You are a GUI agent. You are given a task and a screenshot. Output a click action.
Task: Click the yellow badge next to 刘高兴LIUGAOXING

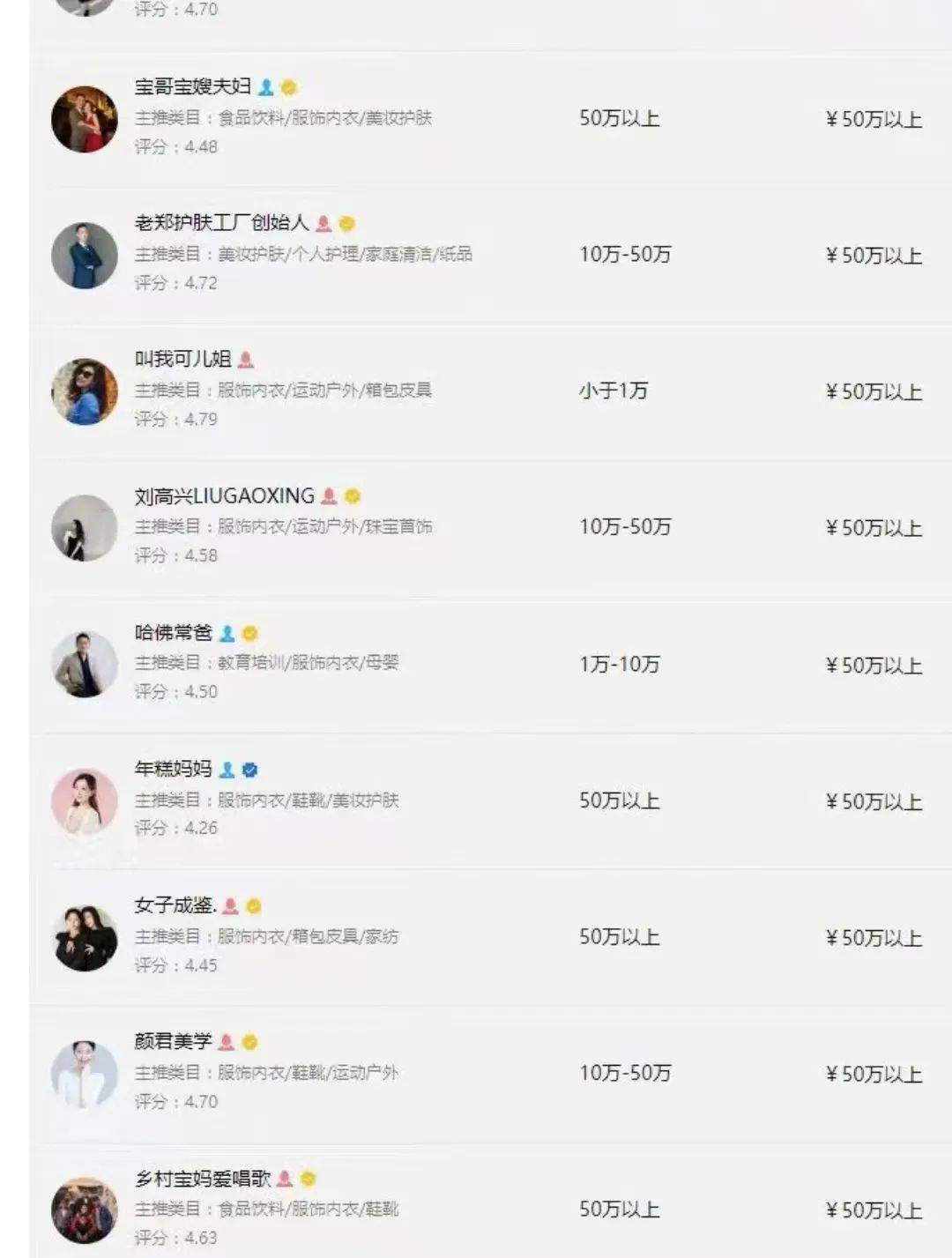[x=351, y=495]
